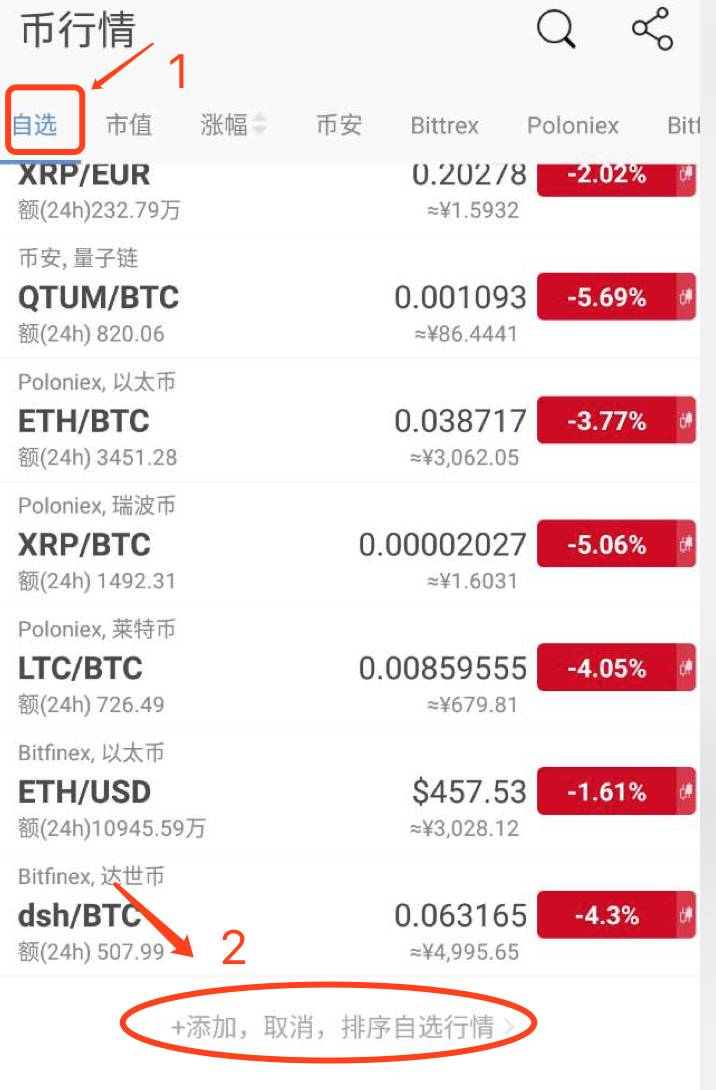
Task: Sort by the 涨幅 tab
Action: [233, 126]
